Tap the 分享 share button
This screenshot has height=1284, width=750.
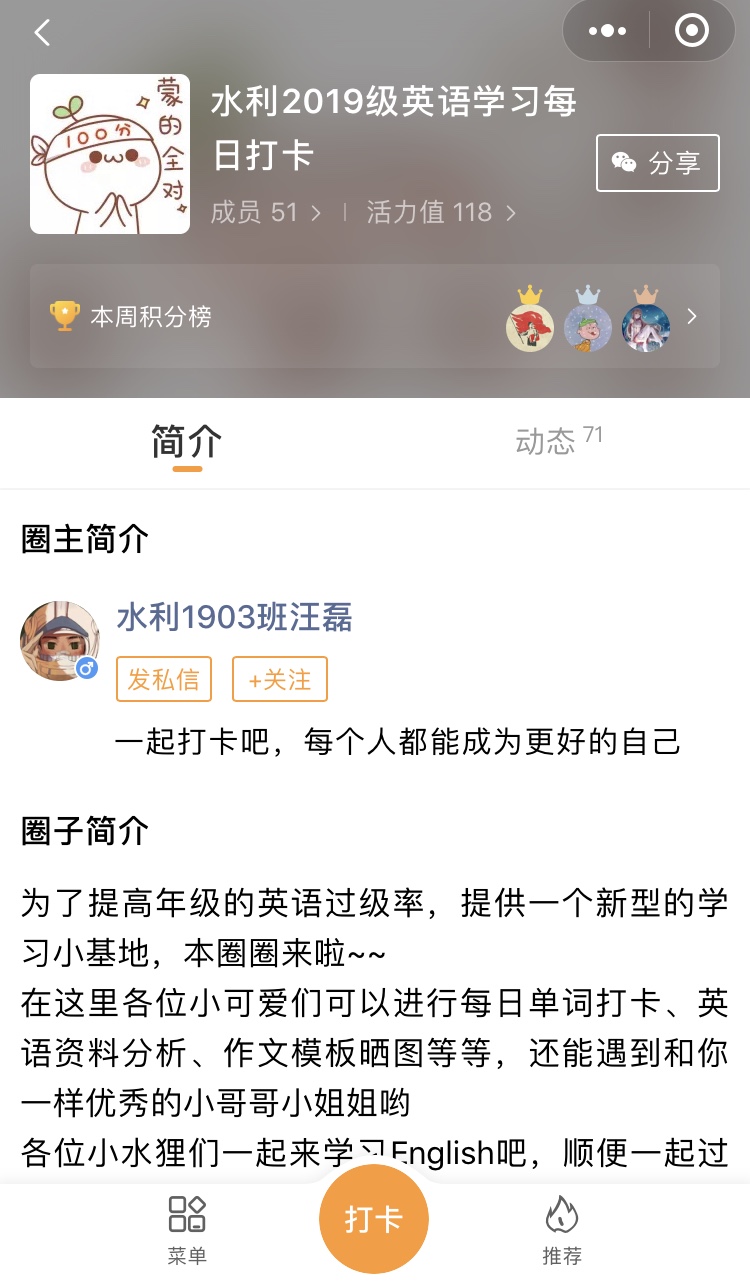[x=657, y=163]
